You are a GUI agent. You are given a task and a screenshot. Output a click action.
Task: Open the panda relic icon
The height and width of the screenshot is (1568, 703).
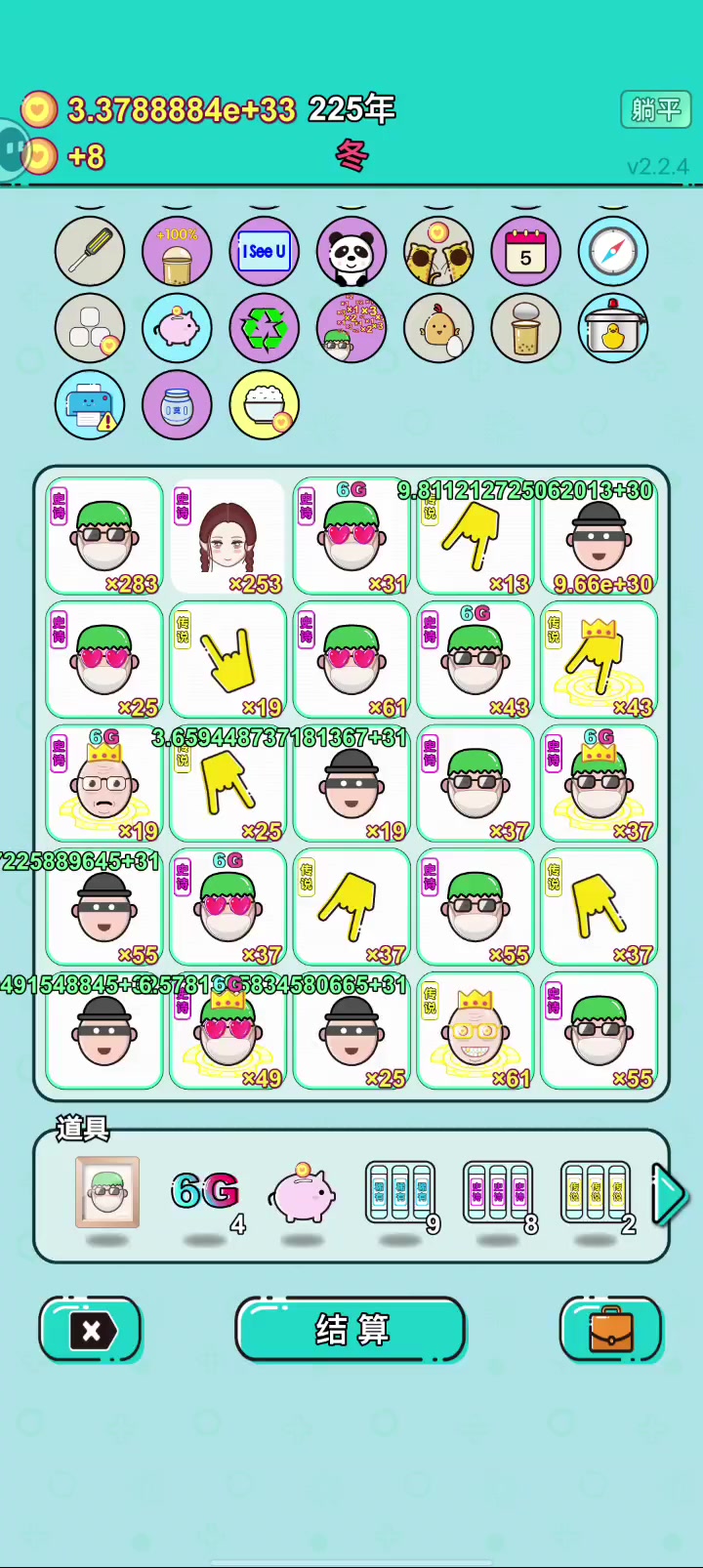(351, 251)
